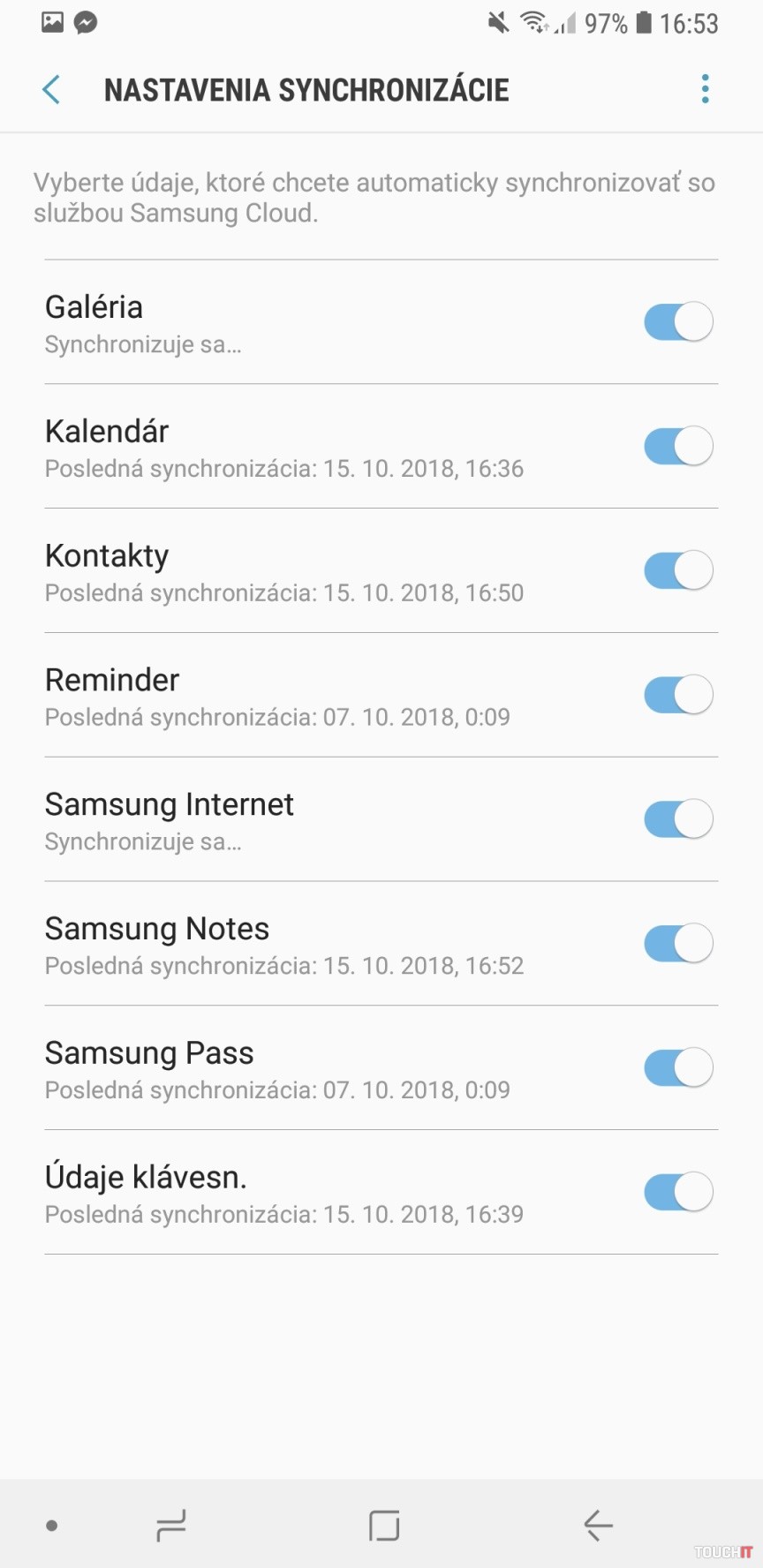Screen dimensions: 763x1568
Task: Turn off Galéria sync toggle
Action: coord(678,321)
